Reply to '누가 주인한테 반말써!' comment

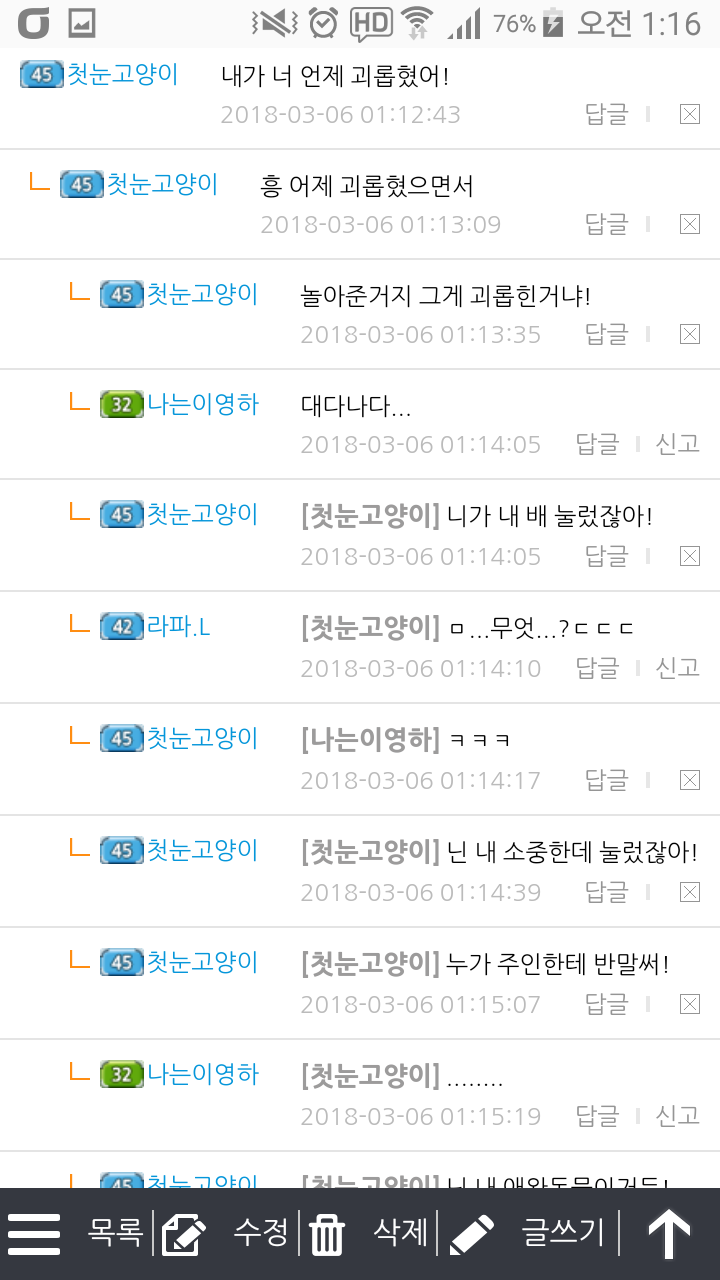tap(606, 1004)
